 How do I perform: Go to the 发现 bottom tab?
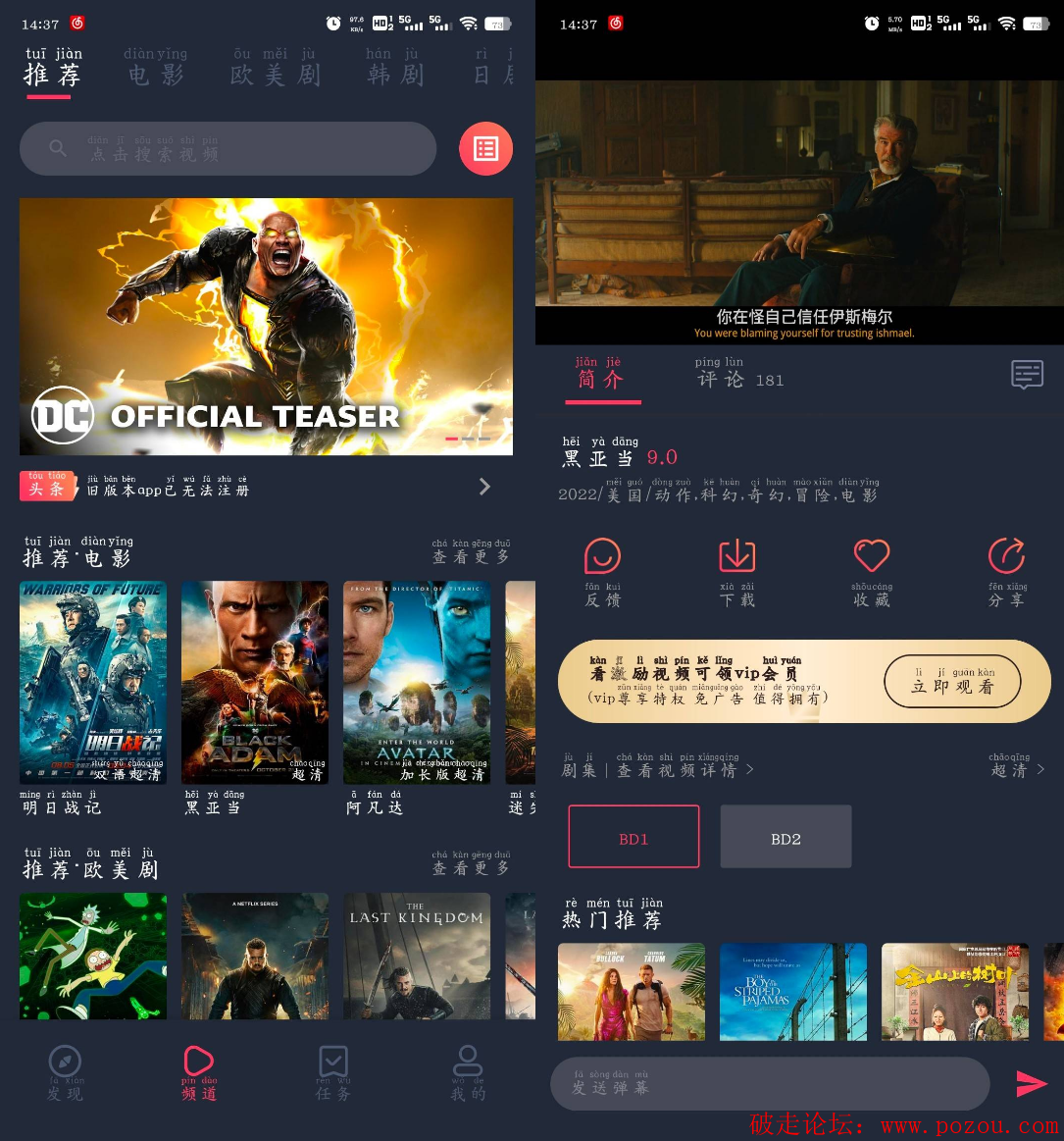65,1073
